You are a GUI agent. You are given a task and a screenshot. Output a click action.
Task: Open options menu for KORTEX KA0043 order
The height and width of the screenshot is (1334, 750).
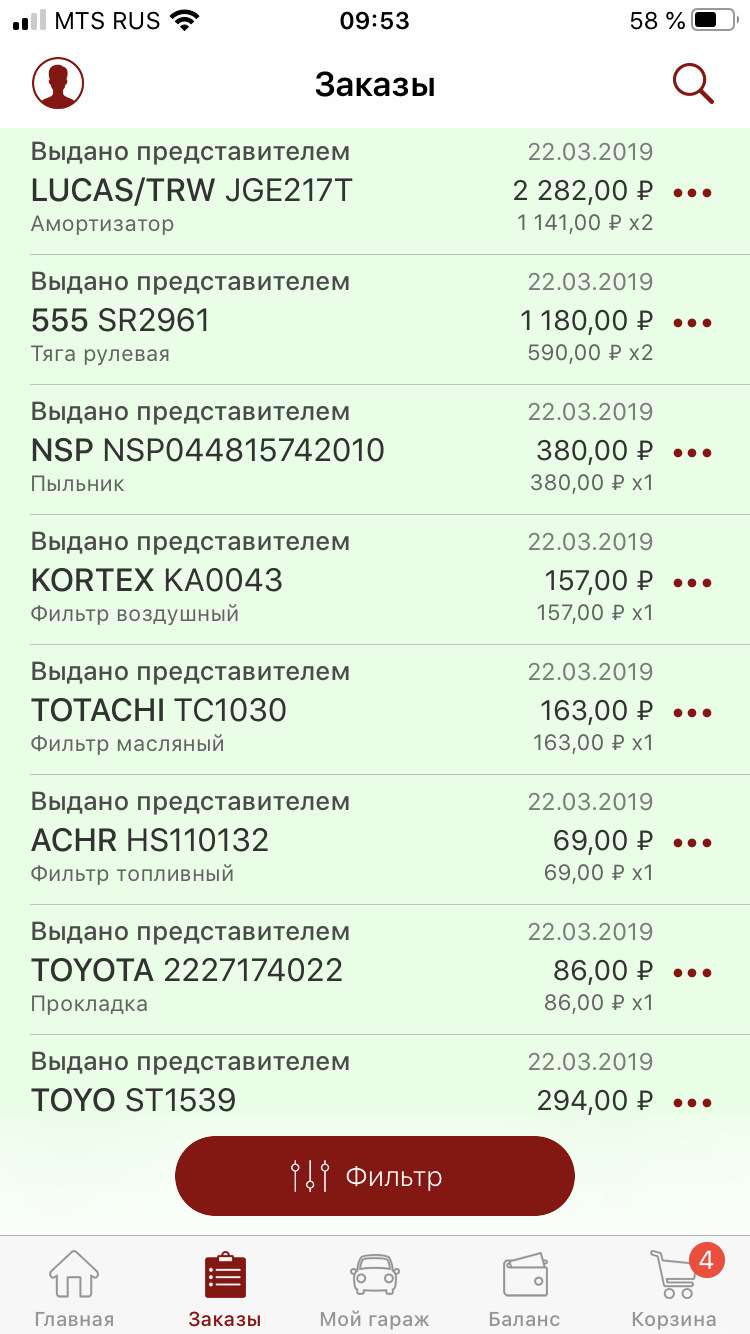point(692,582)
